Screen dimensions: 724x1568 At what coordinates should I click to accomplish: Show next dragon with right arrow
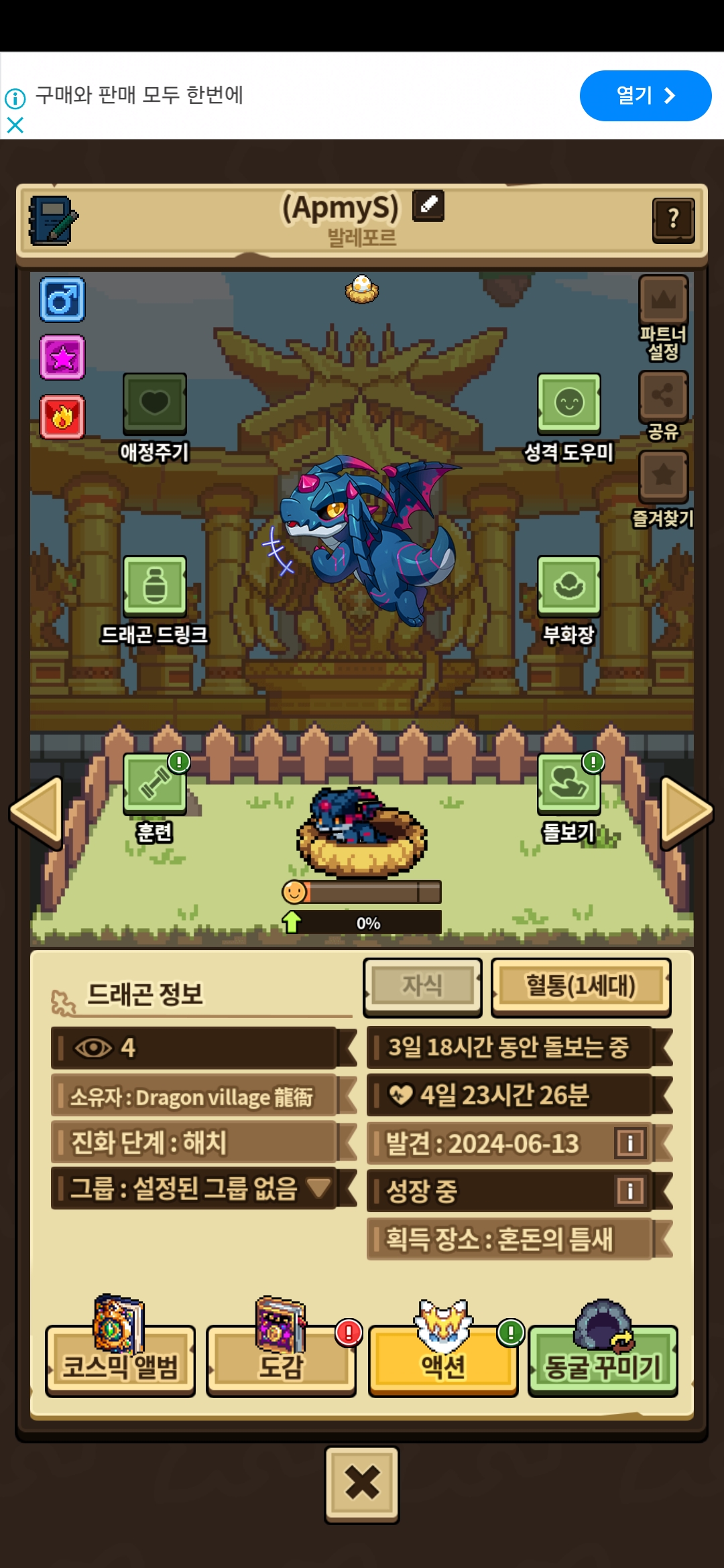[686, 811]
